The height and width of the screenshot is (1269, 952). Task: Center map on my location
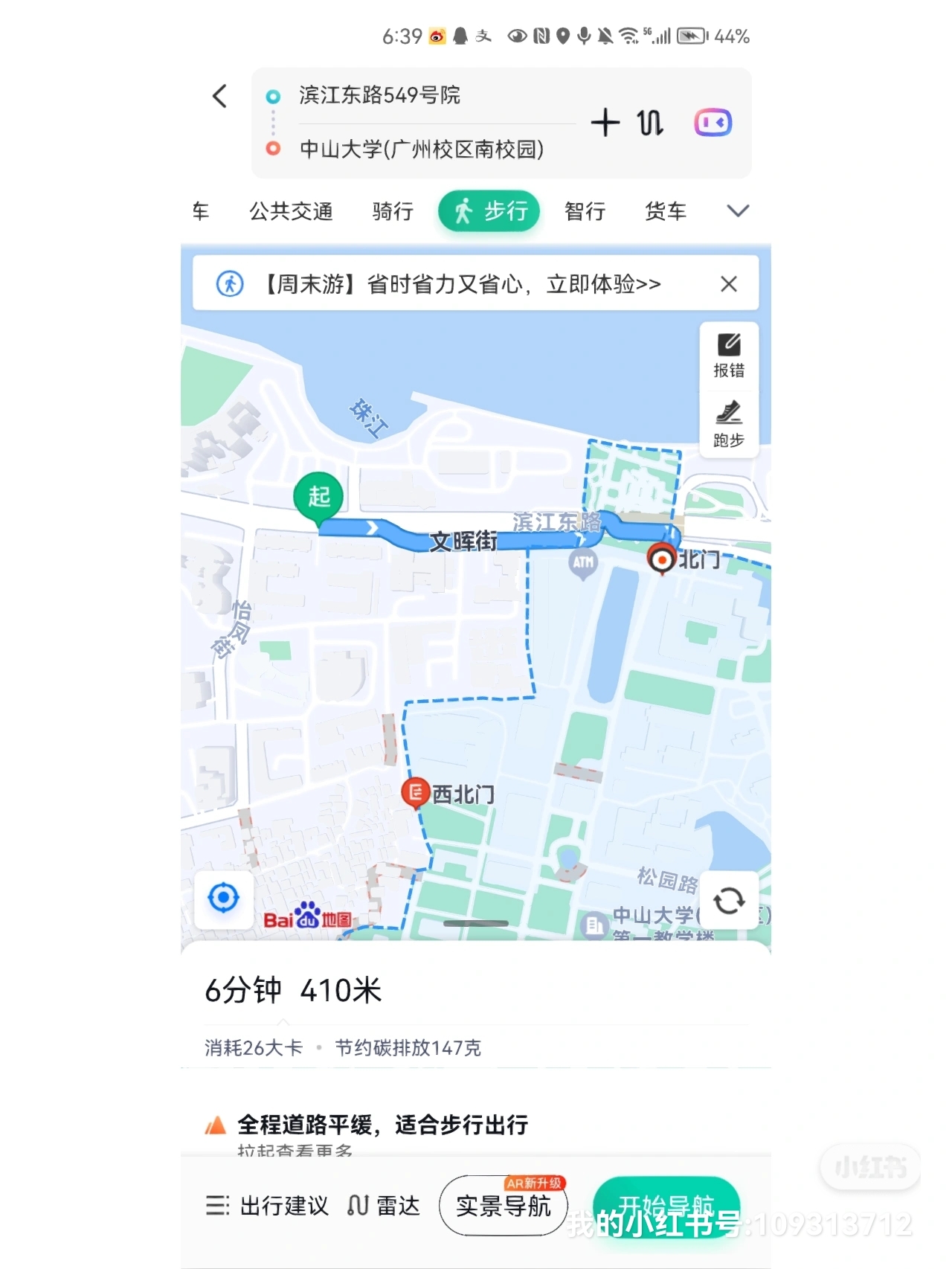pos(224,898)
